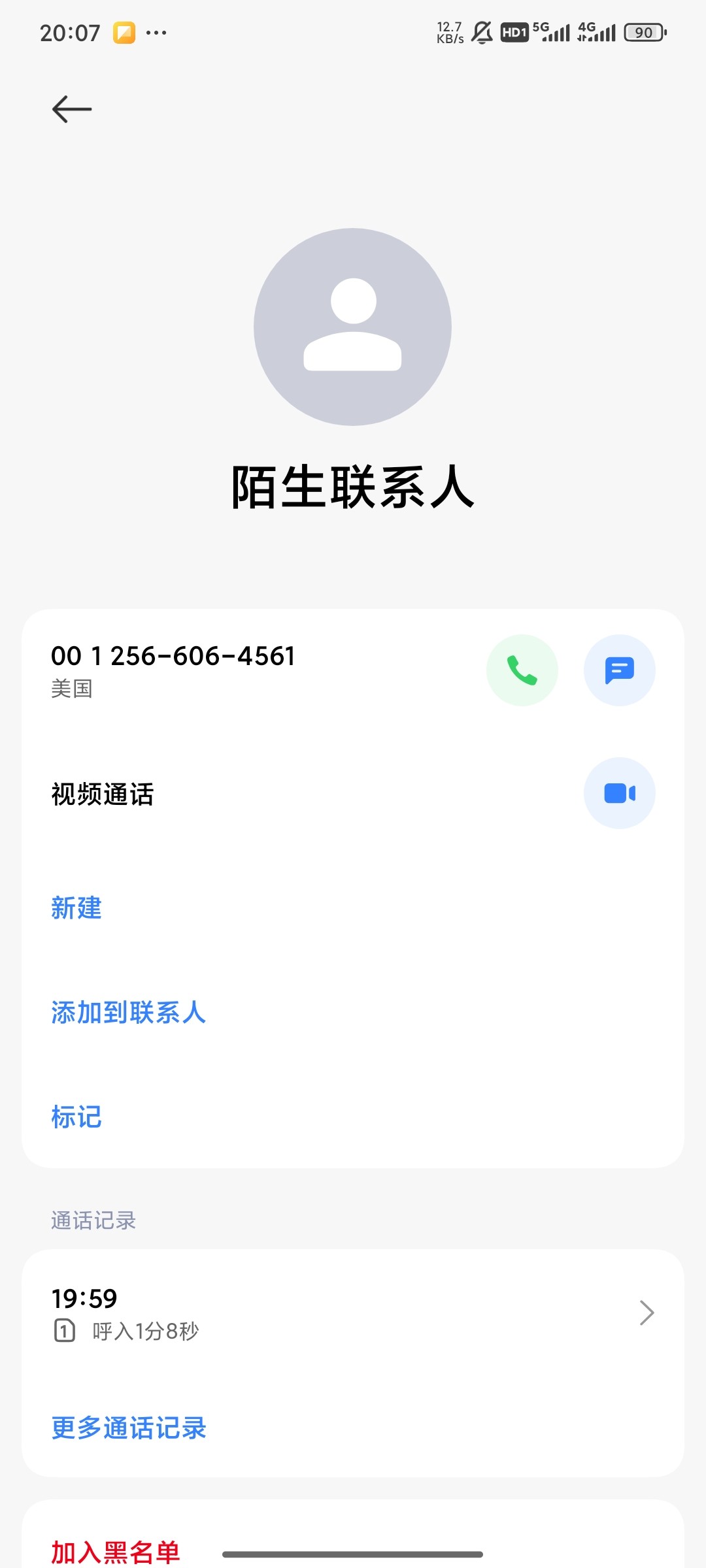Call the number 00 1 256-606-4561
Viewport: 706px width, 1568px height.
522,670
